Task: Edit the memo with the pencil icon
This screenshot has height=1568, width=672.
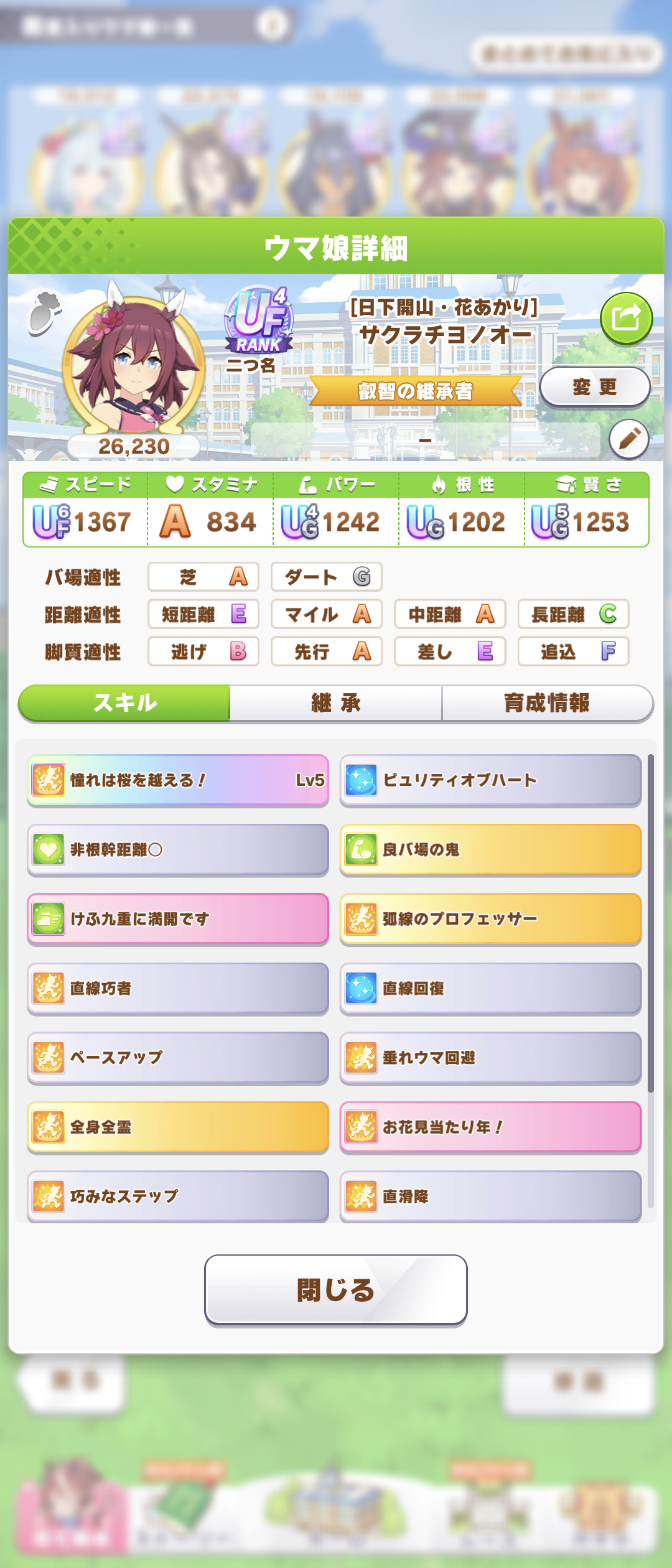Action: coord(628,439)
